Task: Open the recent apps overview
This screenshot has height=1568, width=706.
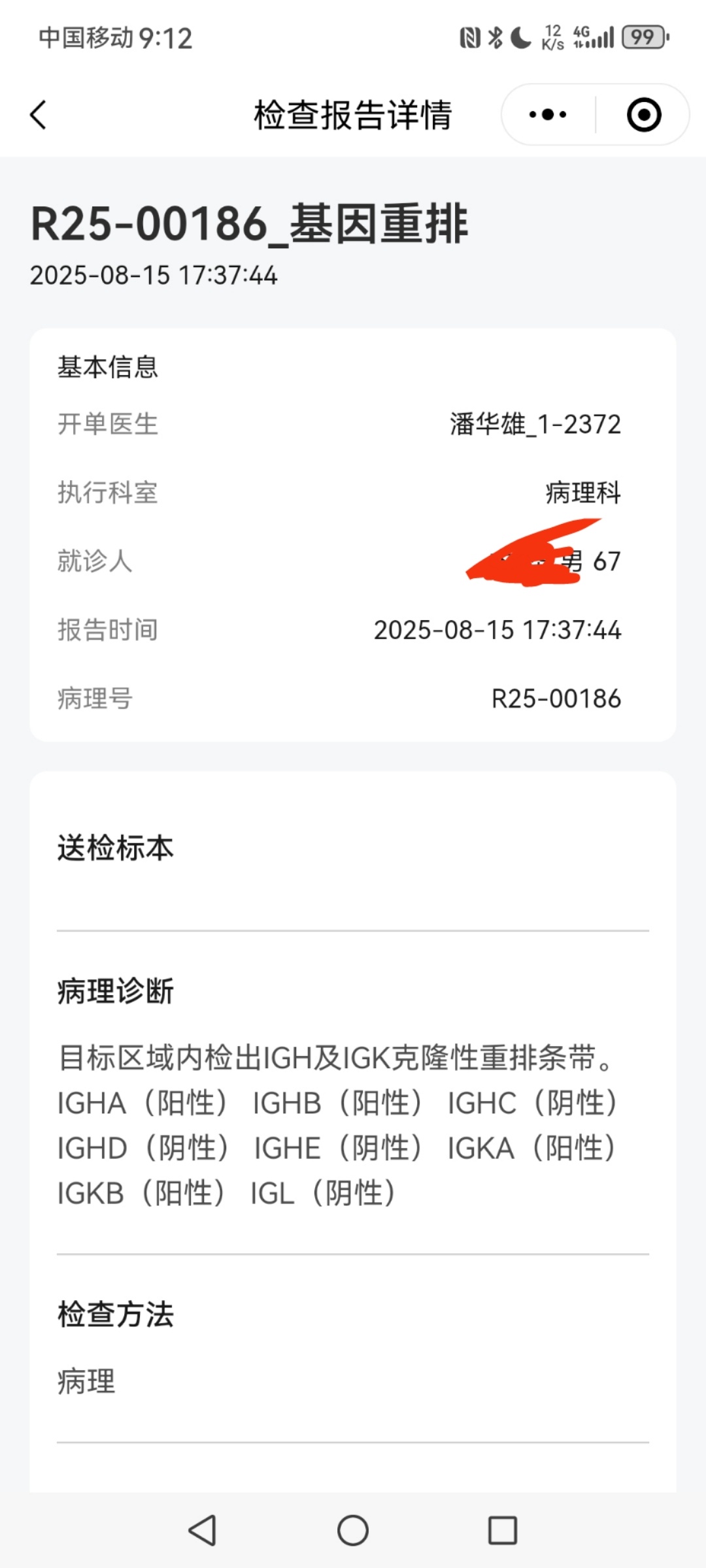Action: pyautogui.click(x=503, y=1530)
